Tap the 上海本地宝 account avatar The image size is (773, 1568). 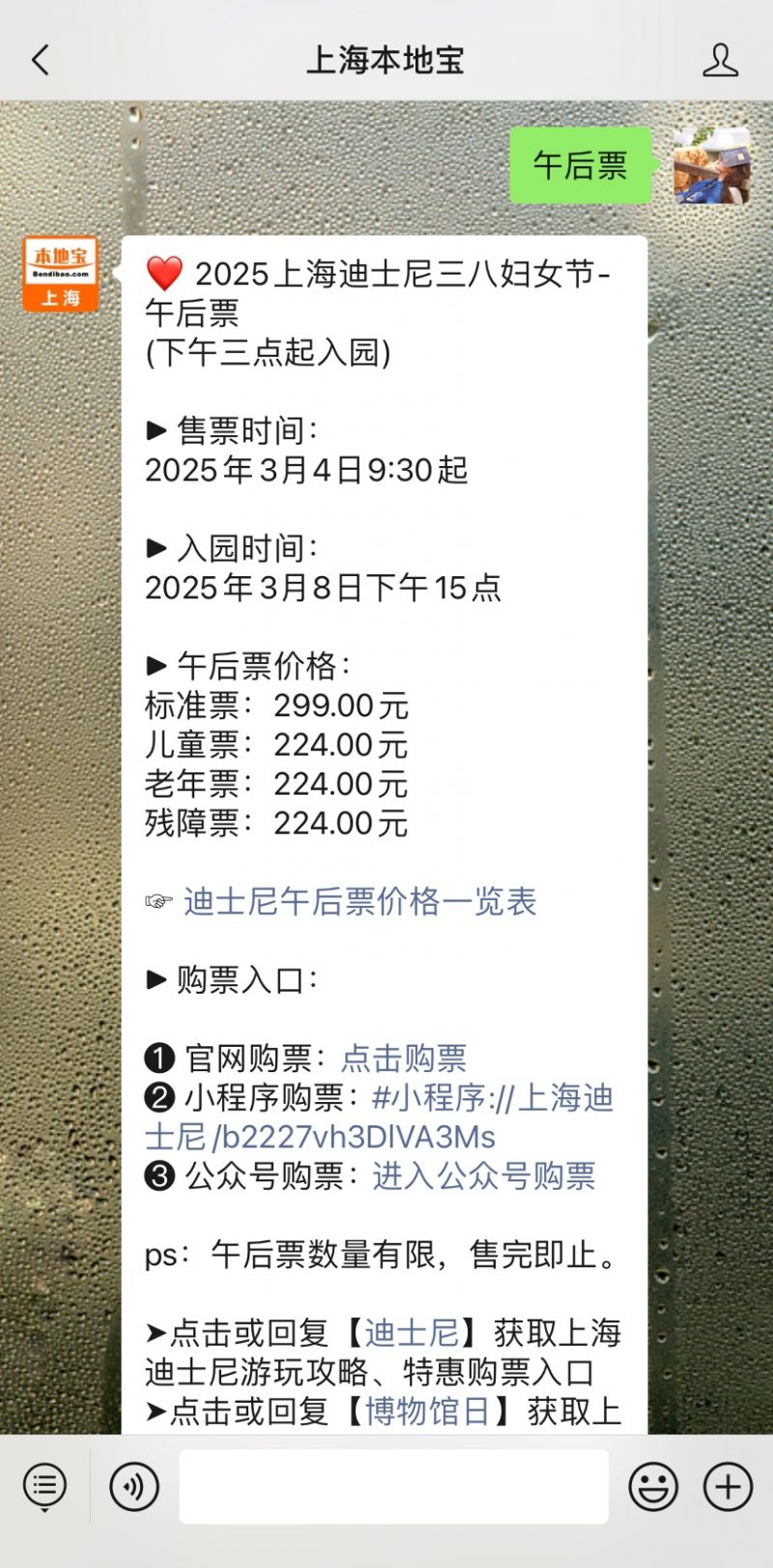tap(61, 274)
